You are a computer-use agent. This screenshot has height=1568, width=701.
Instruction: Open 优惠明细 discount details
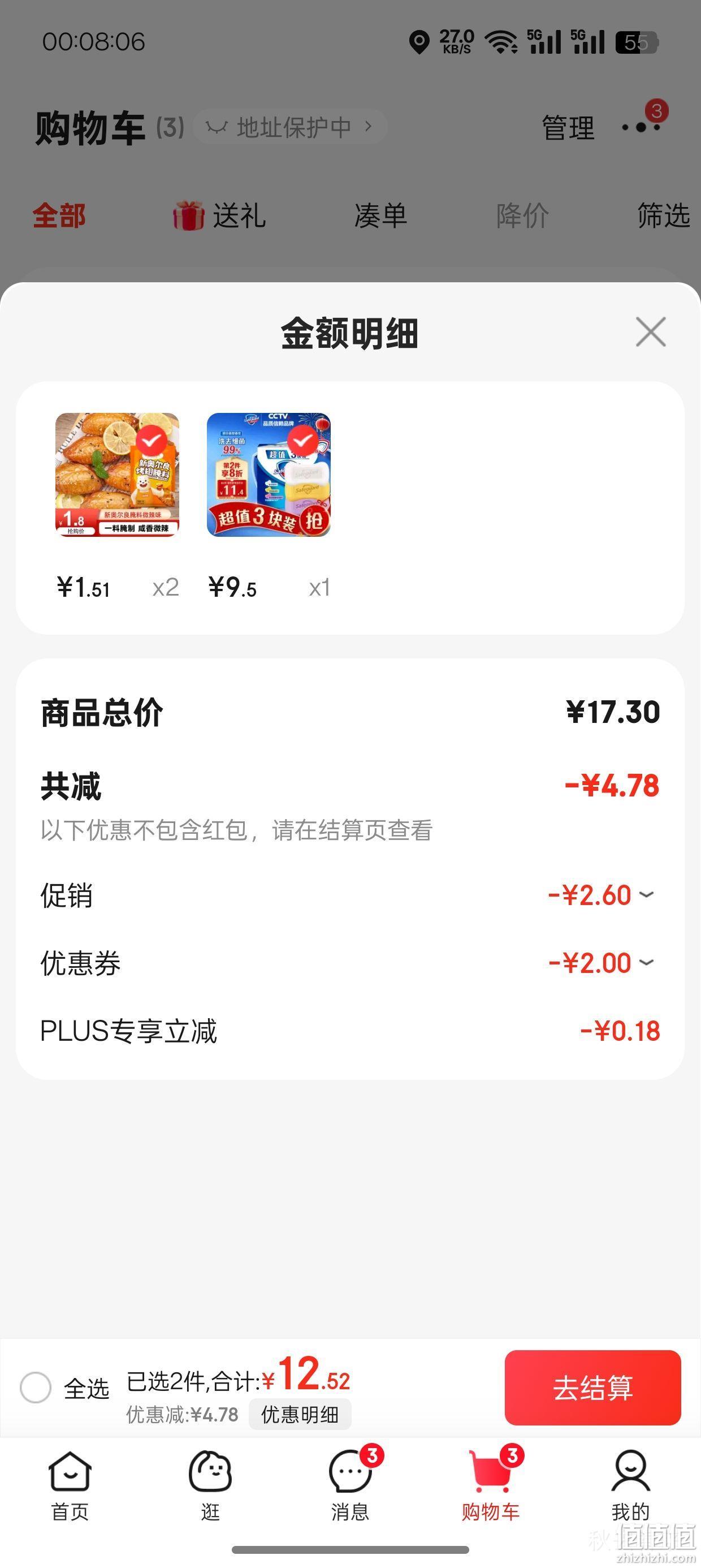[x=300, y=1414]
